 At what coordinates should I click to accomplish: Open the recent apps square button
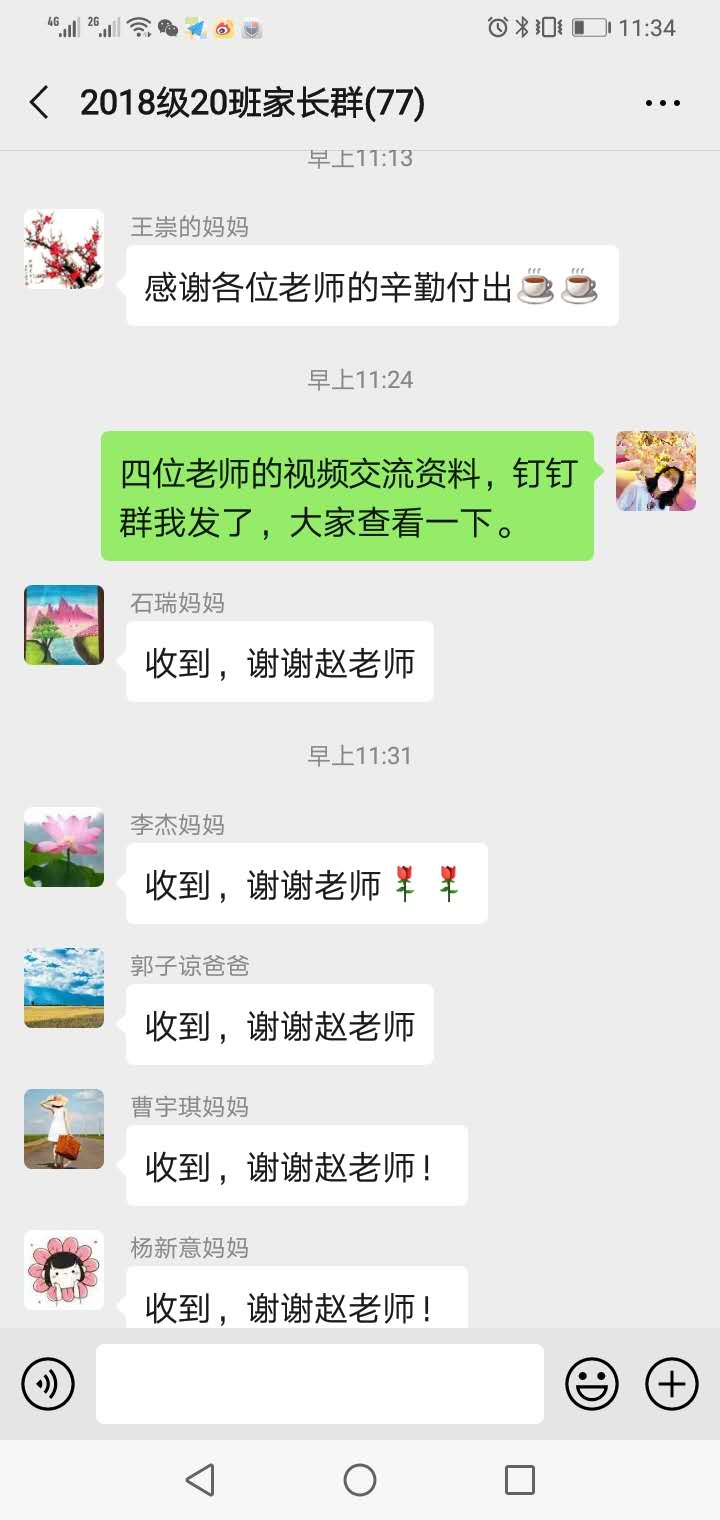[x=520, y=1480]
